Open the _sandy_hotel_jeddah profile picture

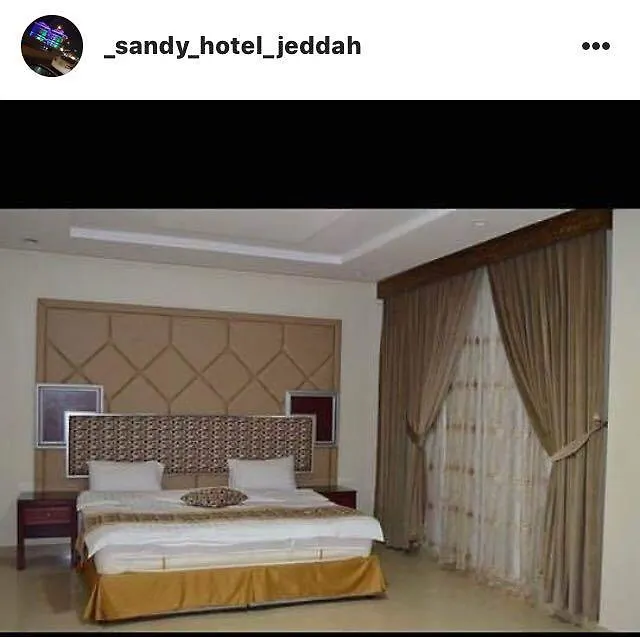click(52, 46)
